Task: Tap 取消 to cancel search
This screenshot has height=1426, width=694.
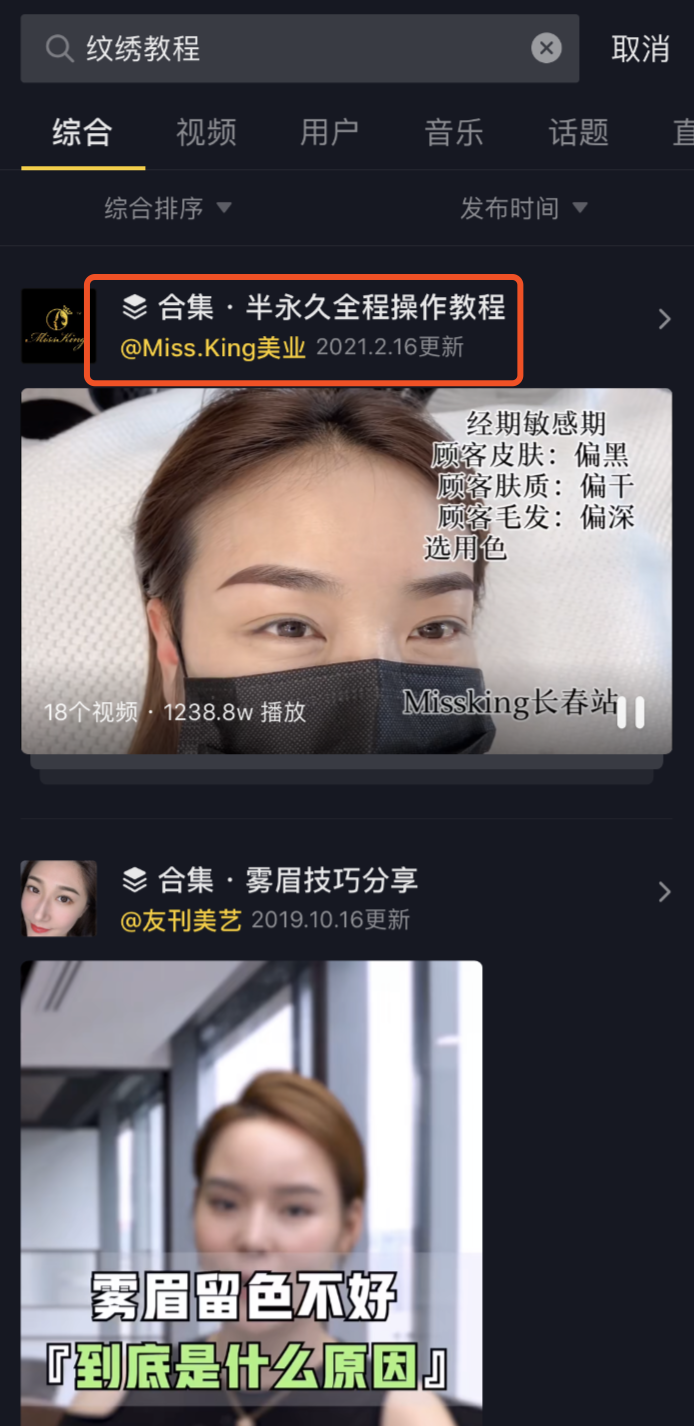Action: click(x=640, y=48)
